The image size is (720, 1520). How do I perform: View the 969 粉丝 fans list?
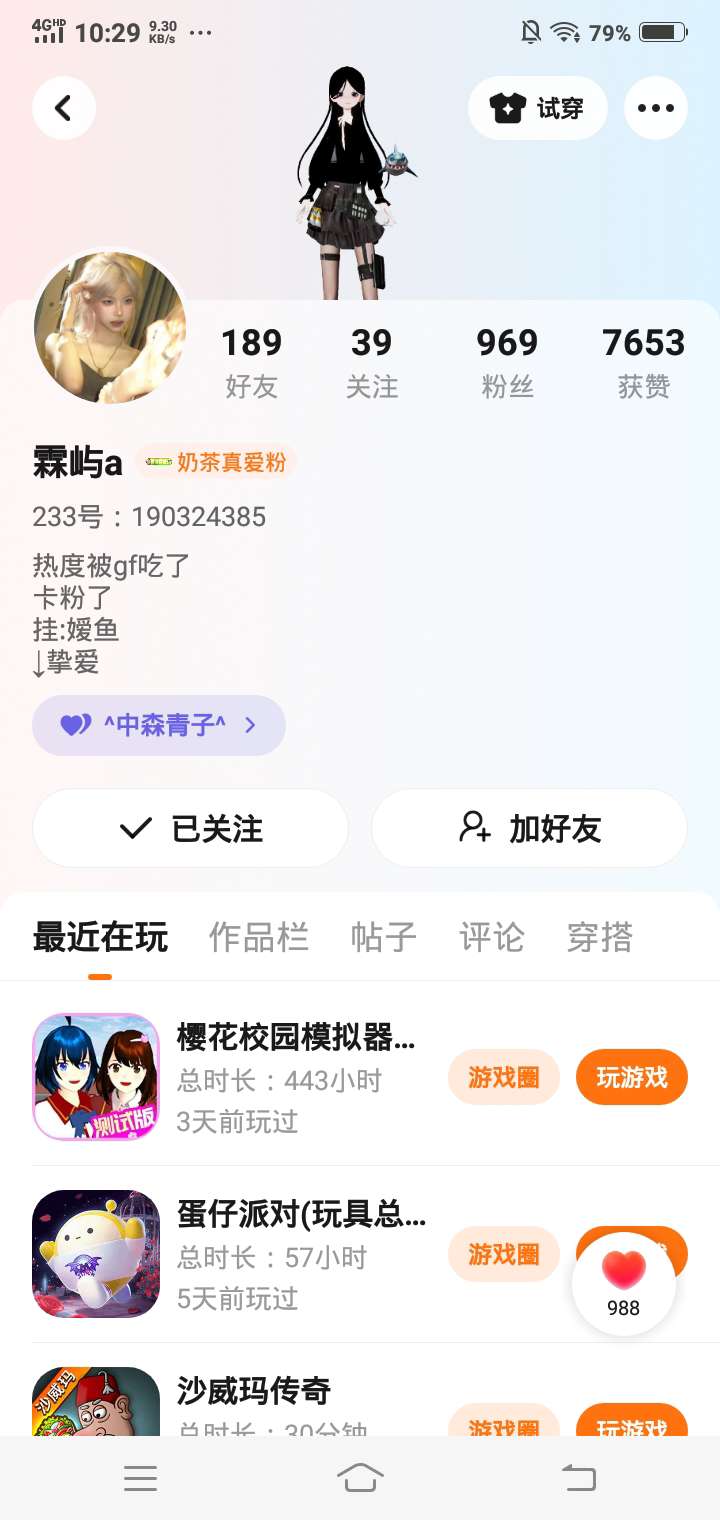tap(507, 361)
